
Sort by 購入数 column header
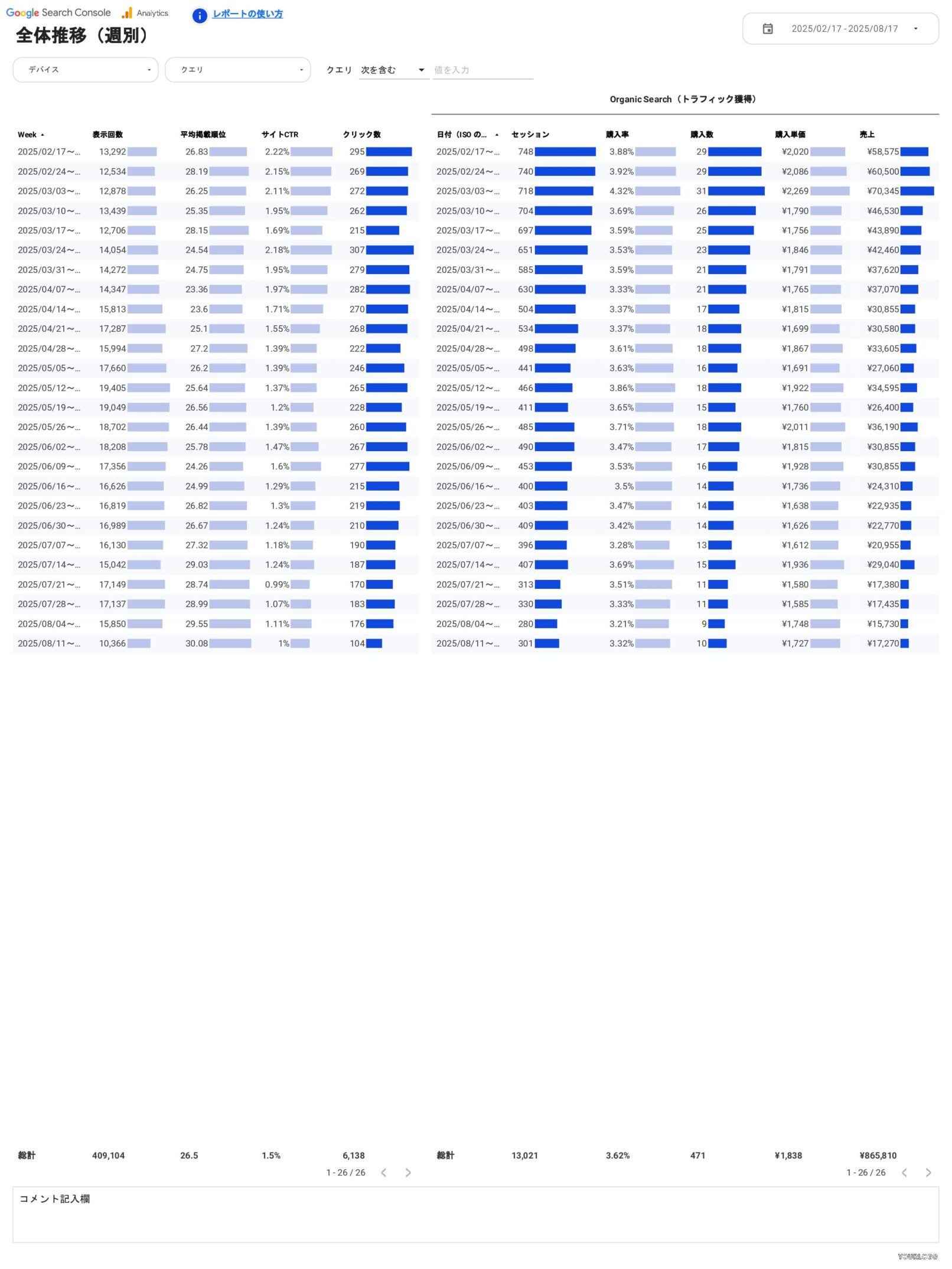tap(702, 135)
